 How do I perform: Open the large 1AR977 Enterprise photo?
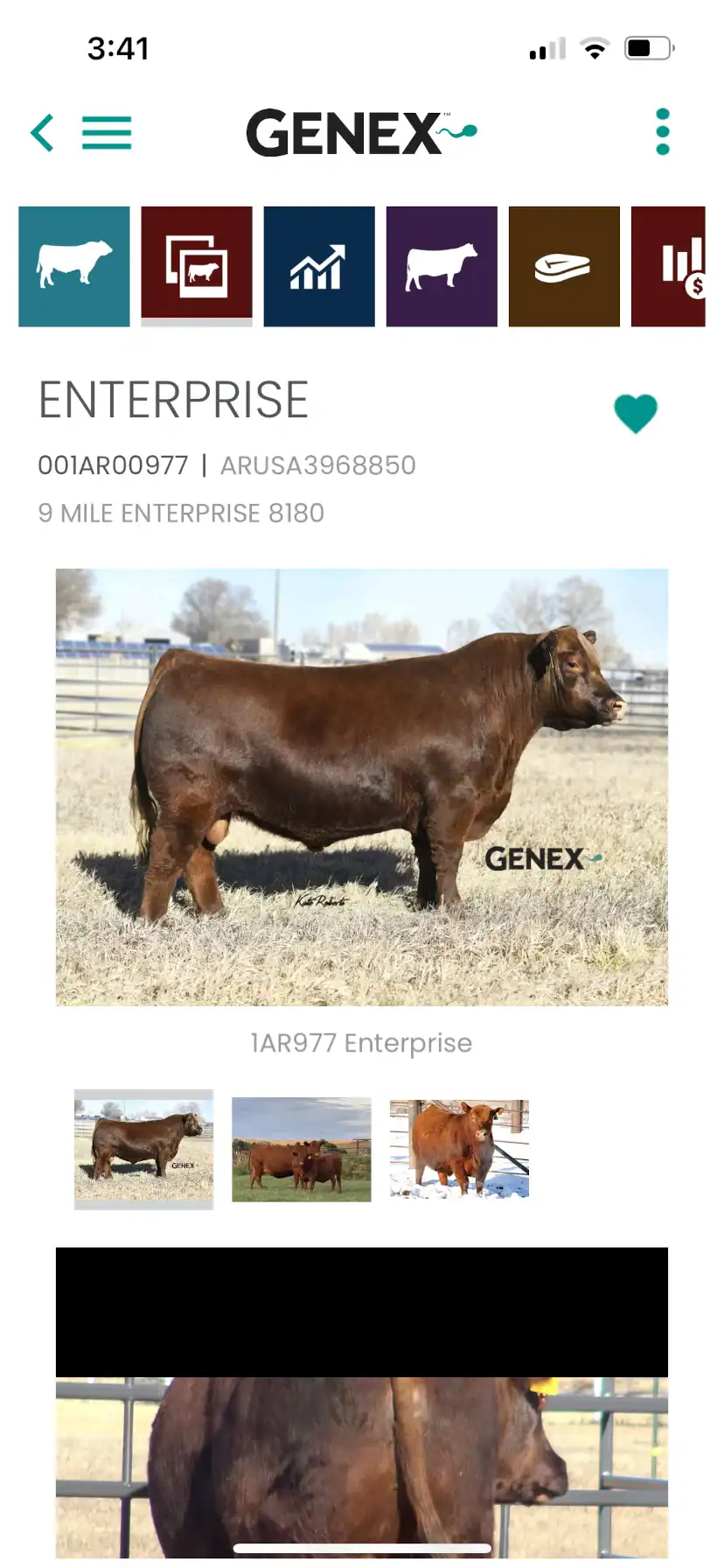pos(362,787)
